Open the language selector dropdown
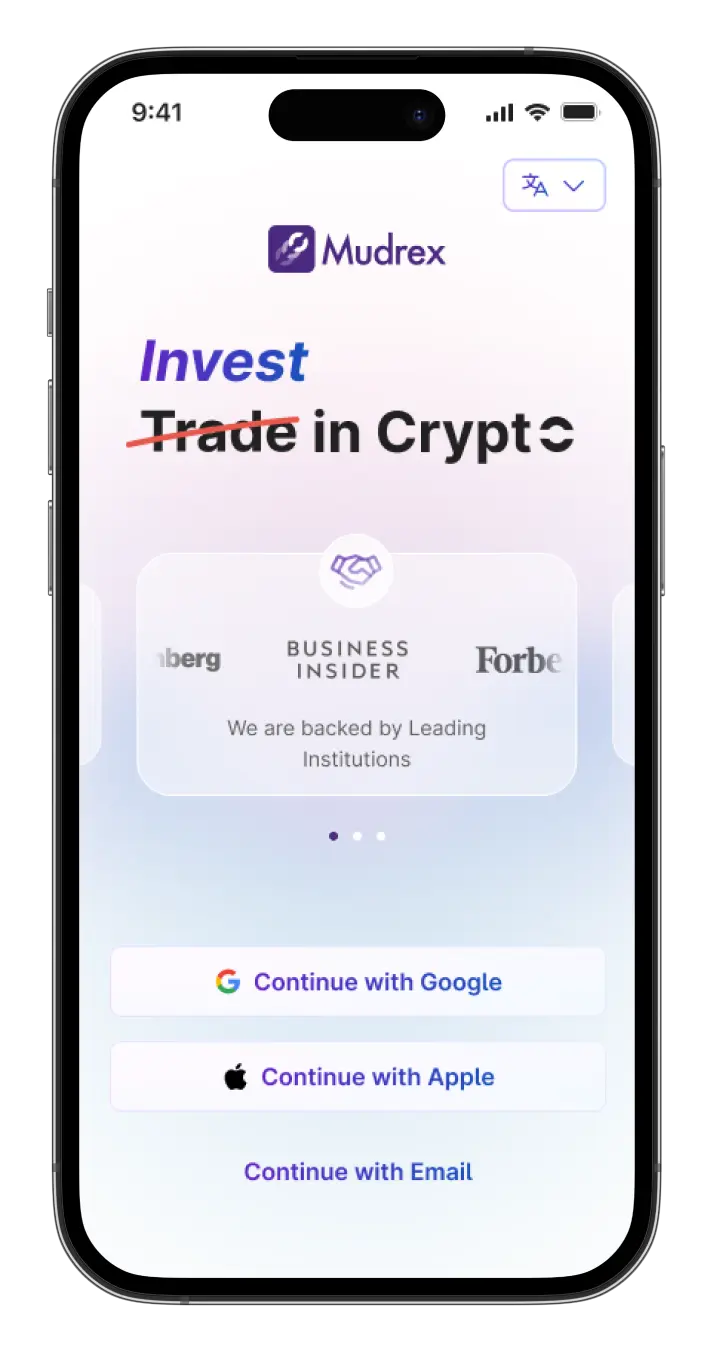The image size is (712, 1362). 554,185
